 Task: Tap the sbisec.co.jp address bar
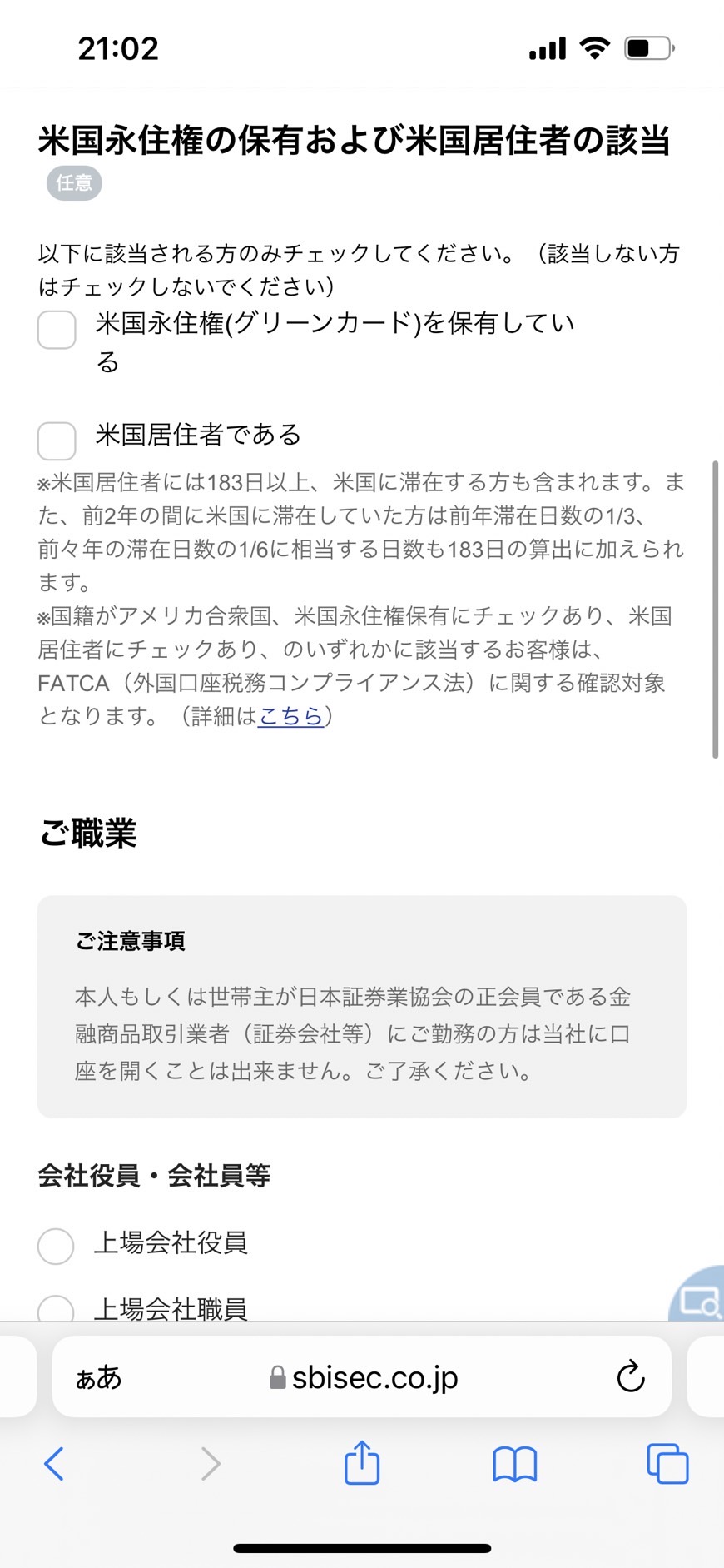pyautogui.click(x=362, y=1377)
